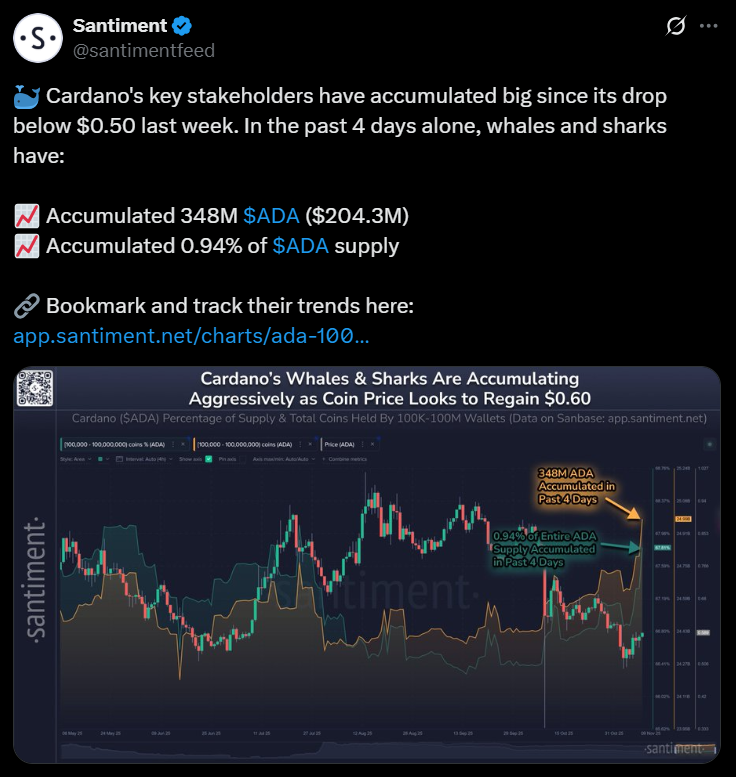Open the app.santiment.net chart link
Image resolution: width=736 pixels, height=777 pixels.
(191, 336)
